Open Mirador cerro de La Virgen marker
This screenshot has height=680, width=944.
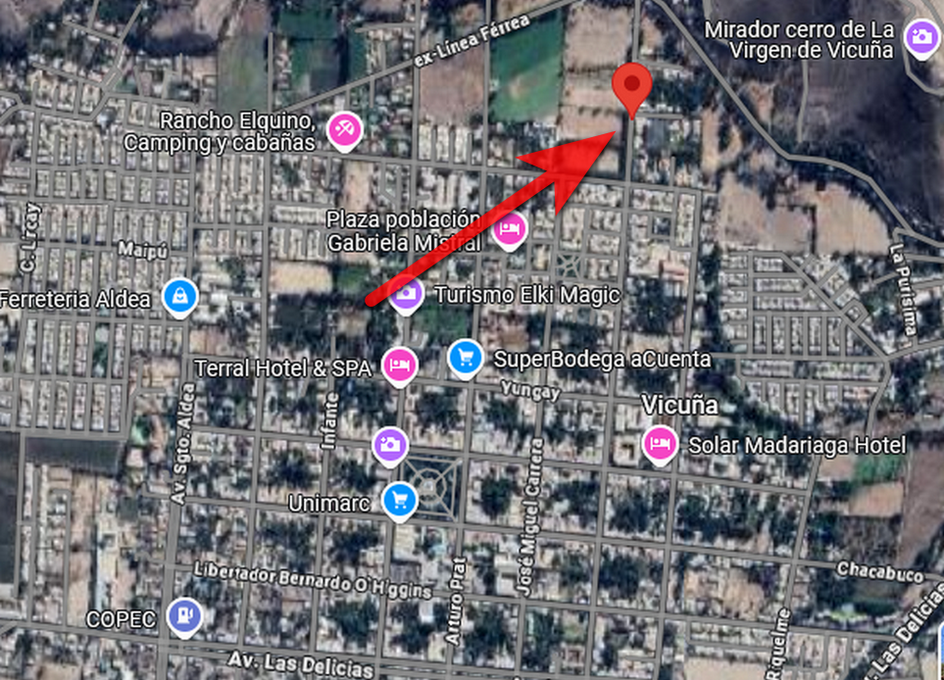[919, 39]
